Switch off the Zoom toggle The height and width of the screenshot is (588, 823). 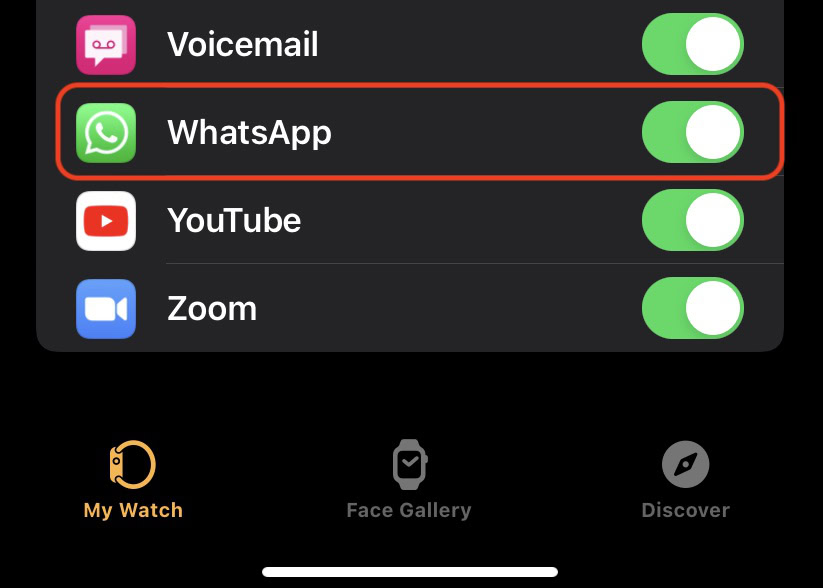pos(692,308)
